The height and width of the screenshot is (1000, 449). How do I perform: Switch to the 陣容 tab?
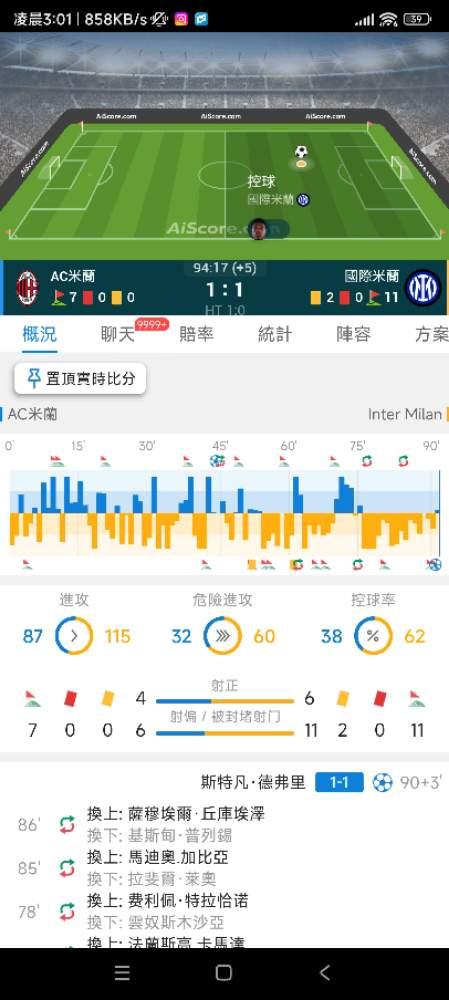click(x=353, y=334)
